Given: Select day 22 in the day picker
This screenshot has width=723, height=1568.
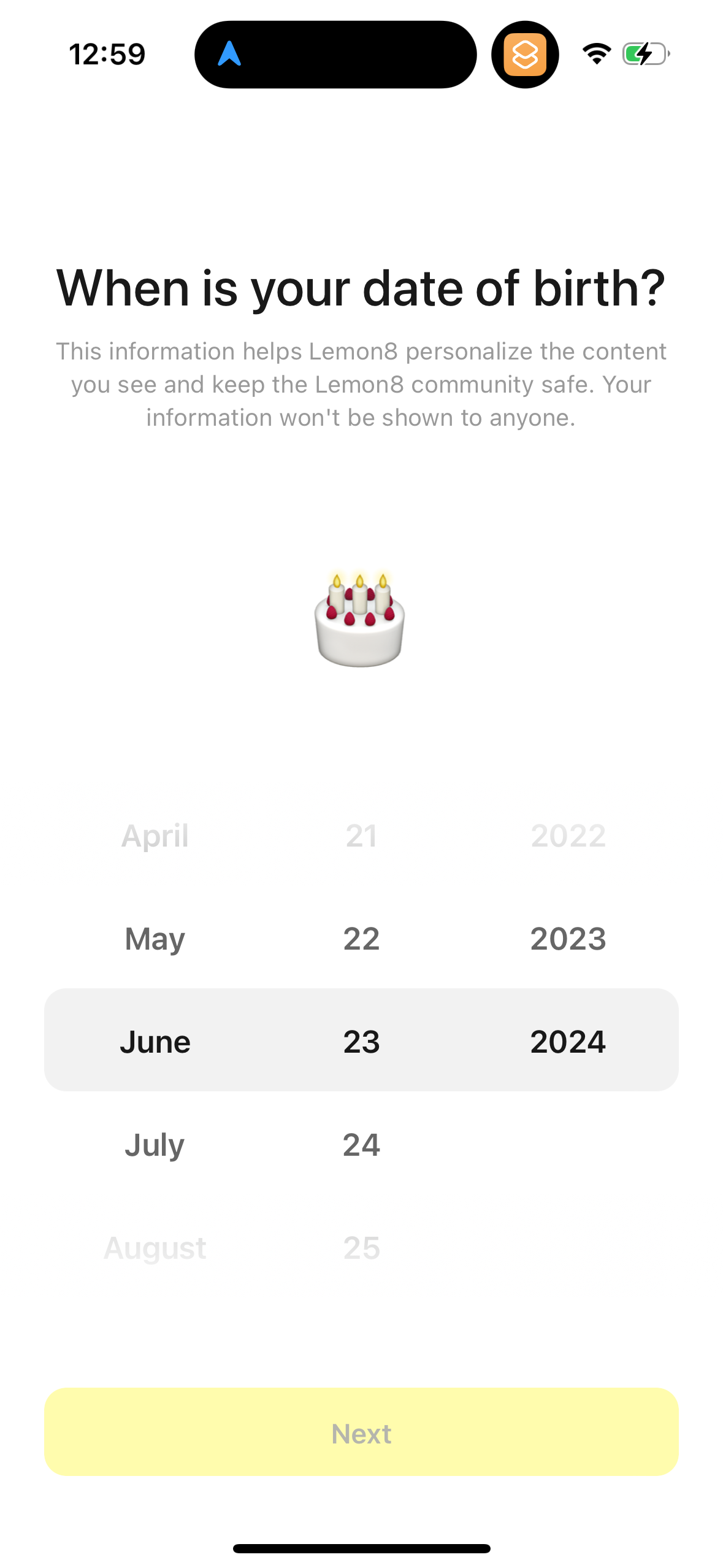Looking at the screenshot, I should pos(361,937).
